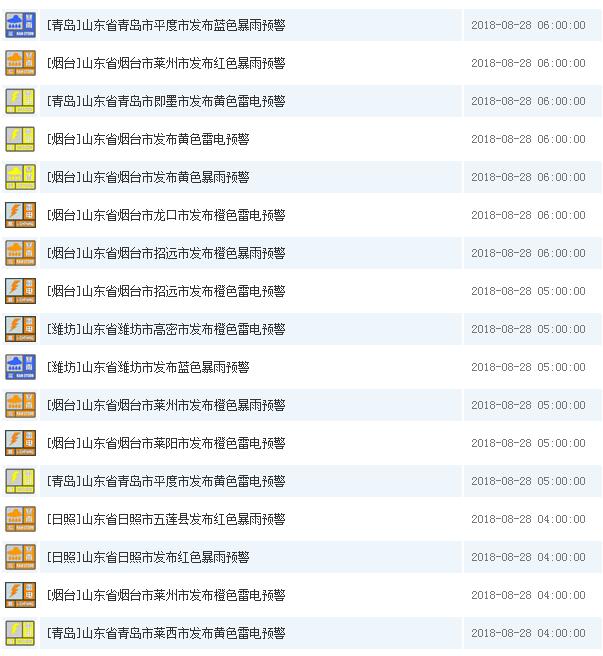Screen dimensions: 603x656
Task: Open Laizhou orange rainstorm warning
Action: pyautogui.click(x=166, y=405)
